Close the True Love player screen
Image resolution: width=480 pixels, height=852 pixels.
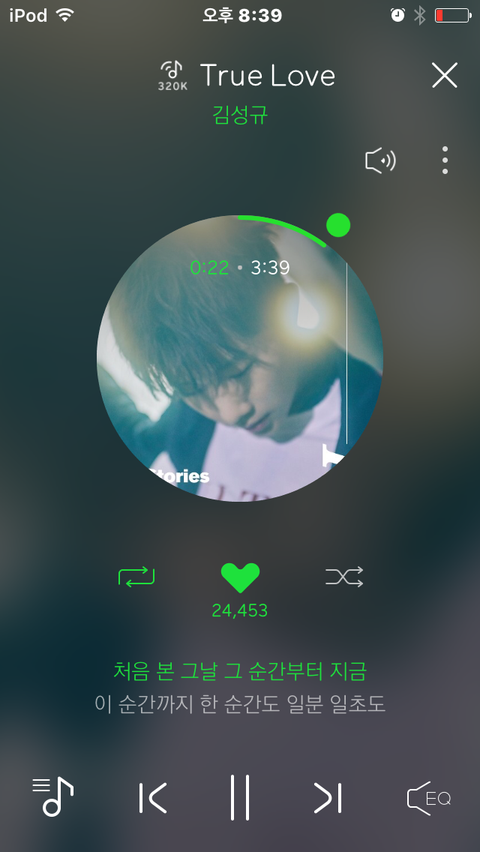point(445,75)
